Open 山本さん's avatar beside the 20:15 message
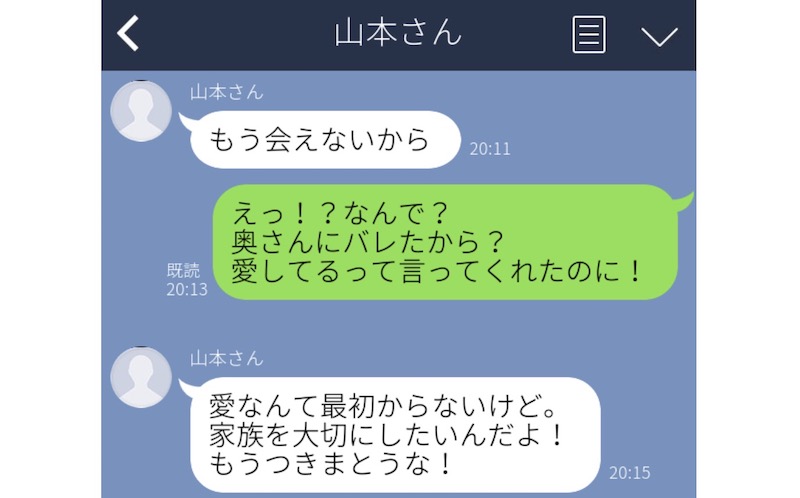This screenshot has height=498, width=800. click(140, 377)
